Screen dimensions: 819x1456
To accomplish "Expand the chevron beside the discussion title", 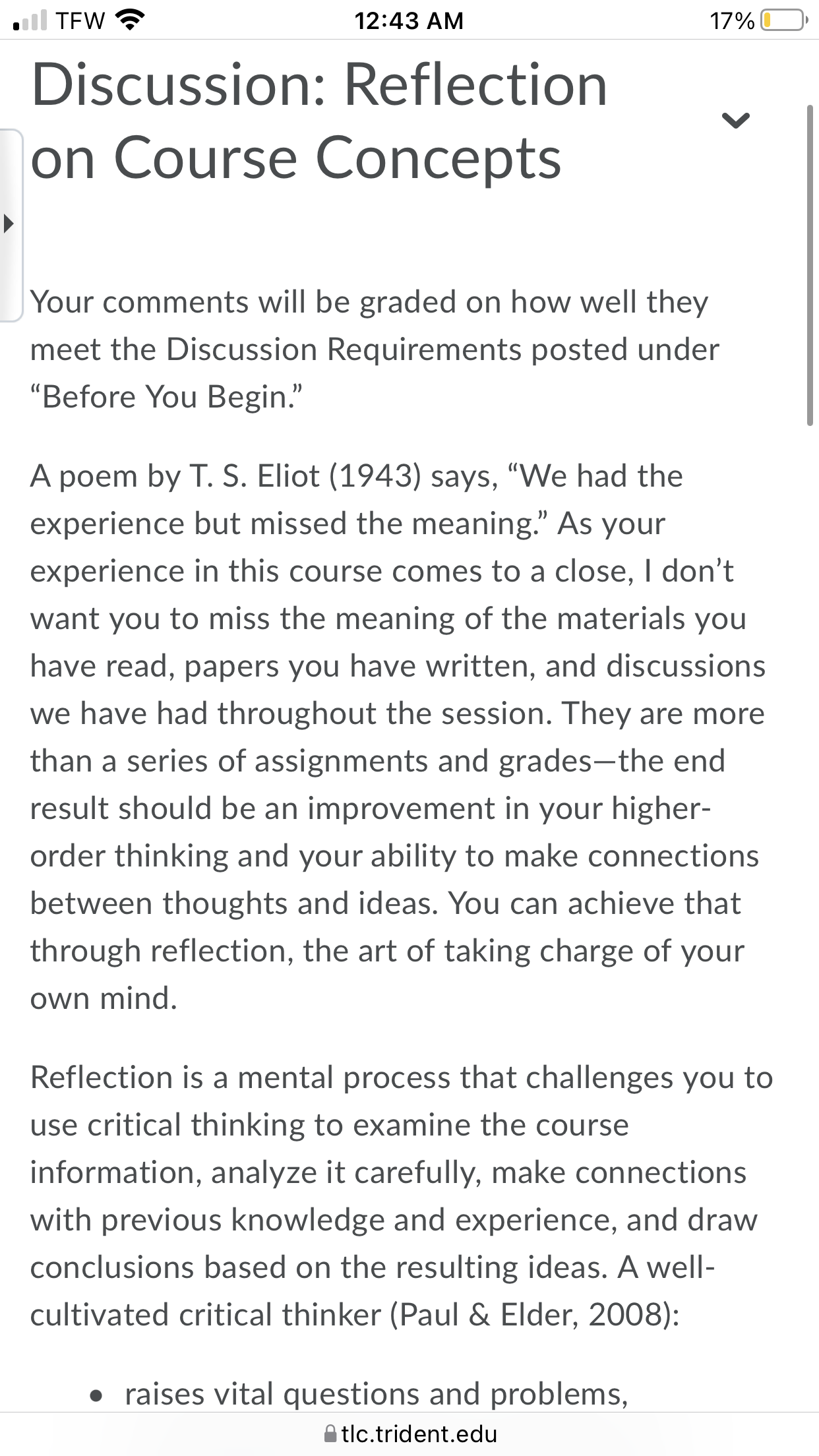I will click(735, 121).
